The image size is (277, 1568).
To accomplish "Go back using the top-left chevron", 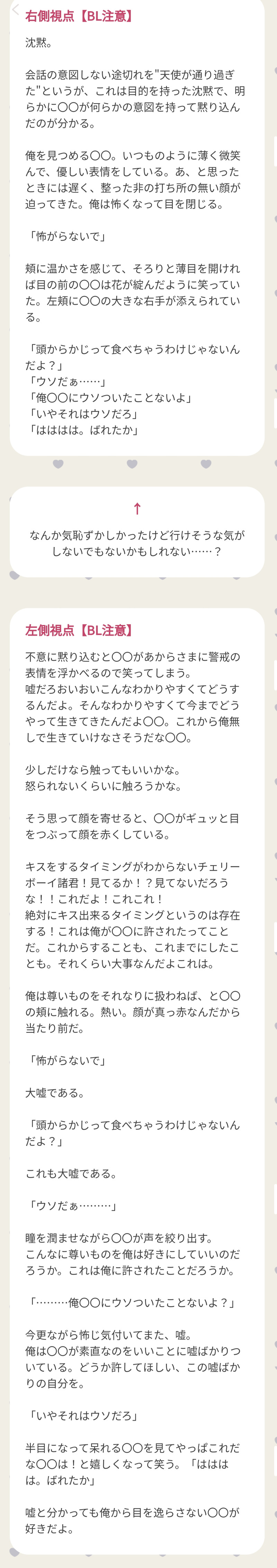I will click(x=15, y=10).
